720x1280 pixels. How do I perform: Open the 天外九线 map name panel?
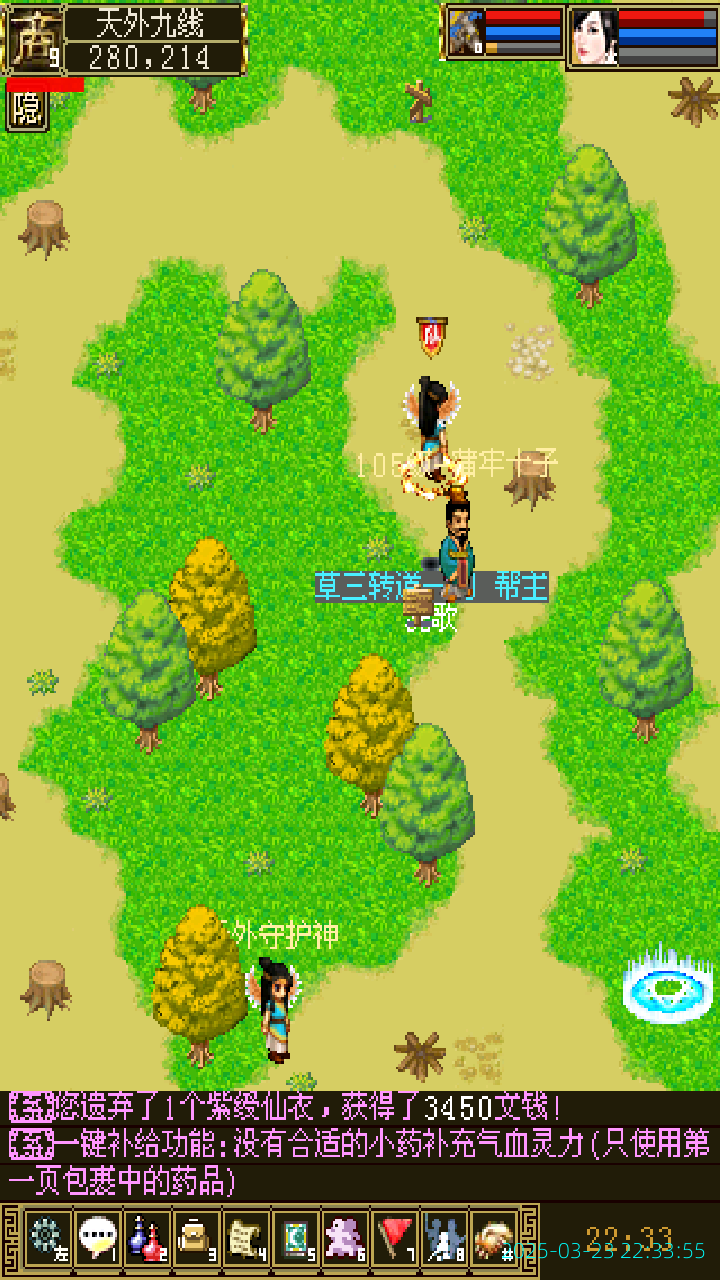coord(155,23)
